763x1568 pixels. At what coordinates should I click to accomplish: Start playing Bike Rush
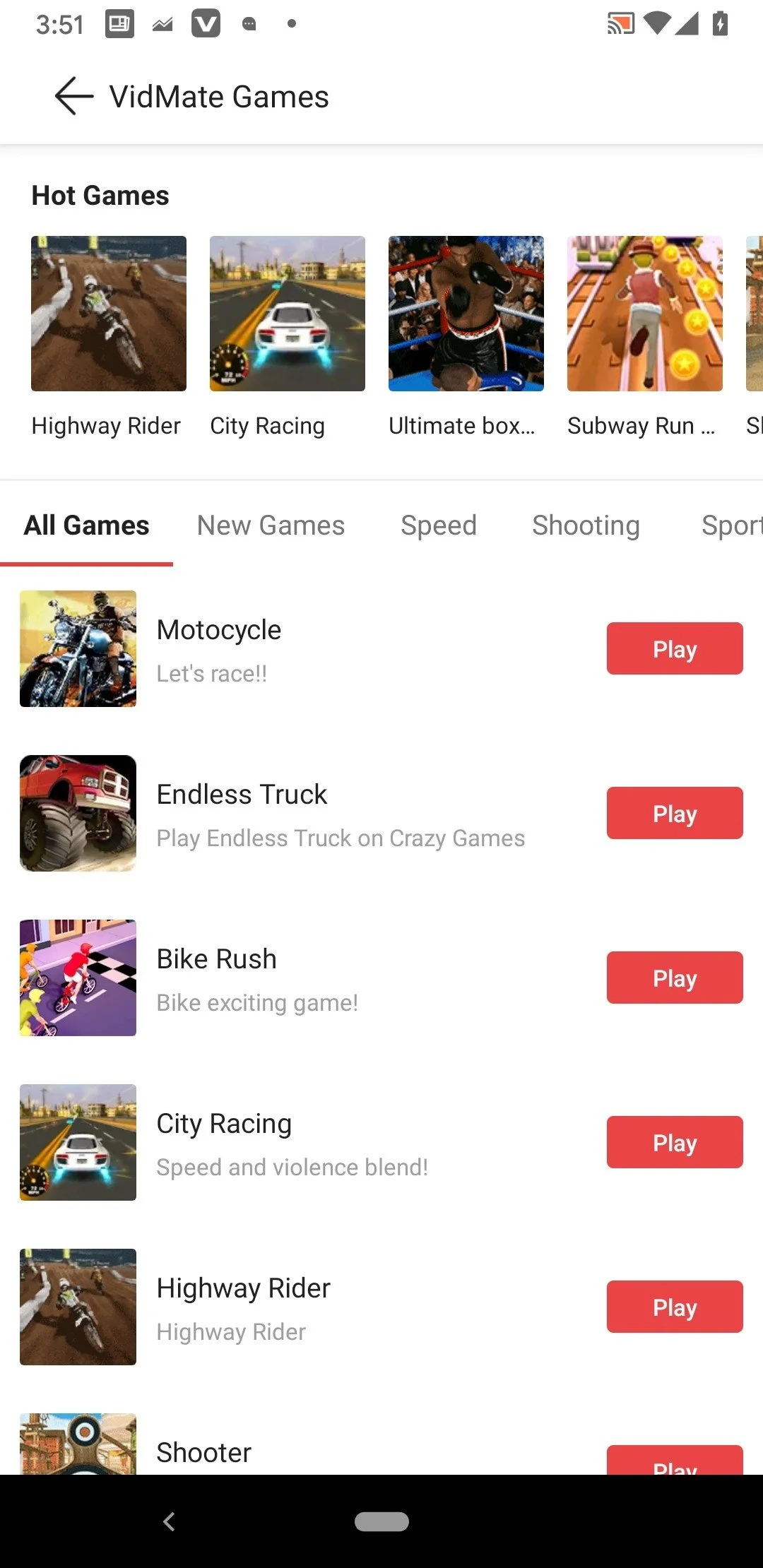tap(675, 978)
